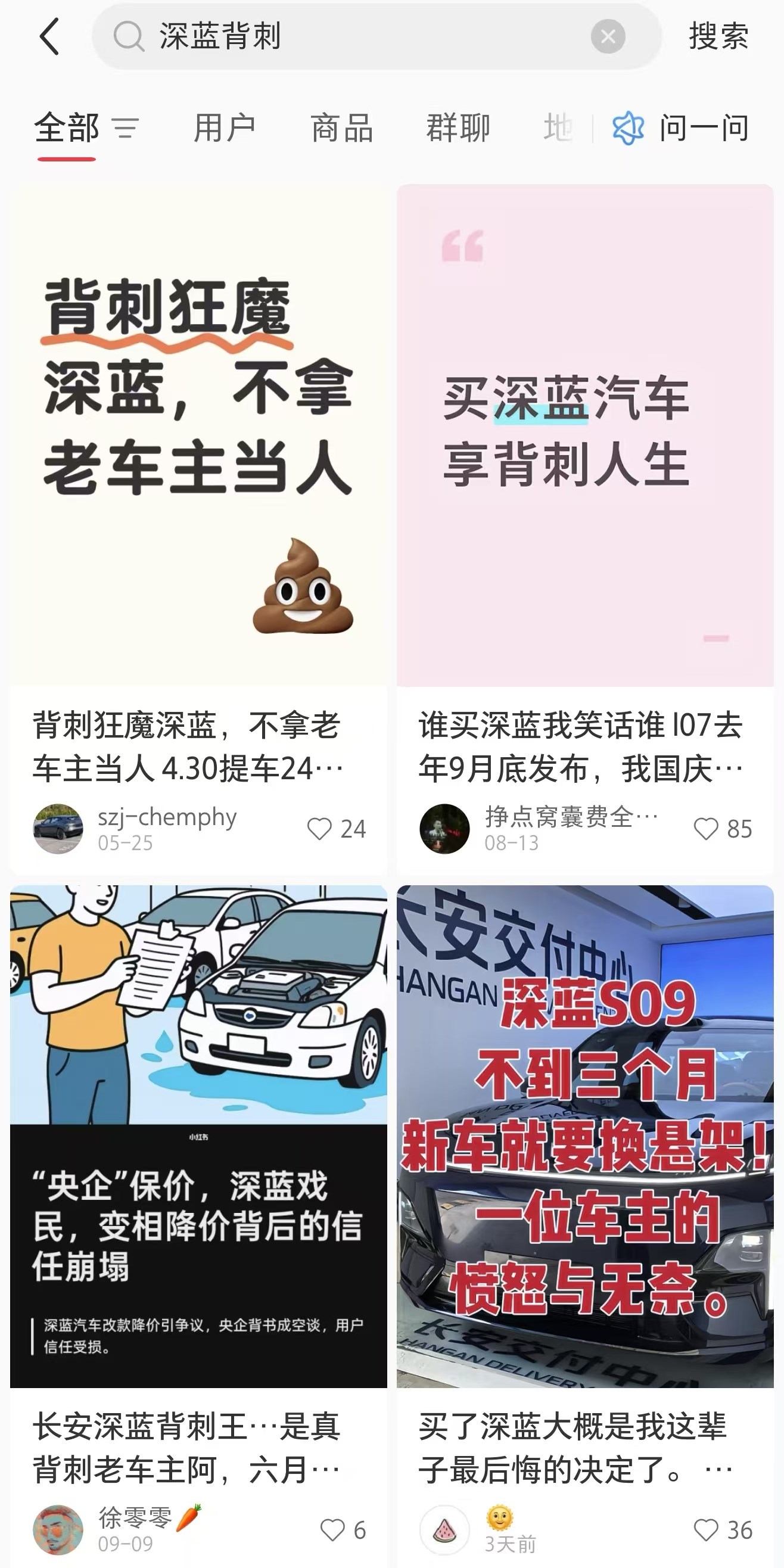Open the 买深蓝汽车享背刺人生 post
784x1568 pixels.
[x=585, y=436]
